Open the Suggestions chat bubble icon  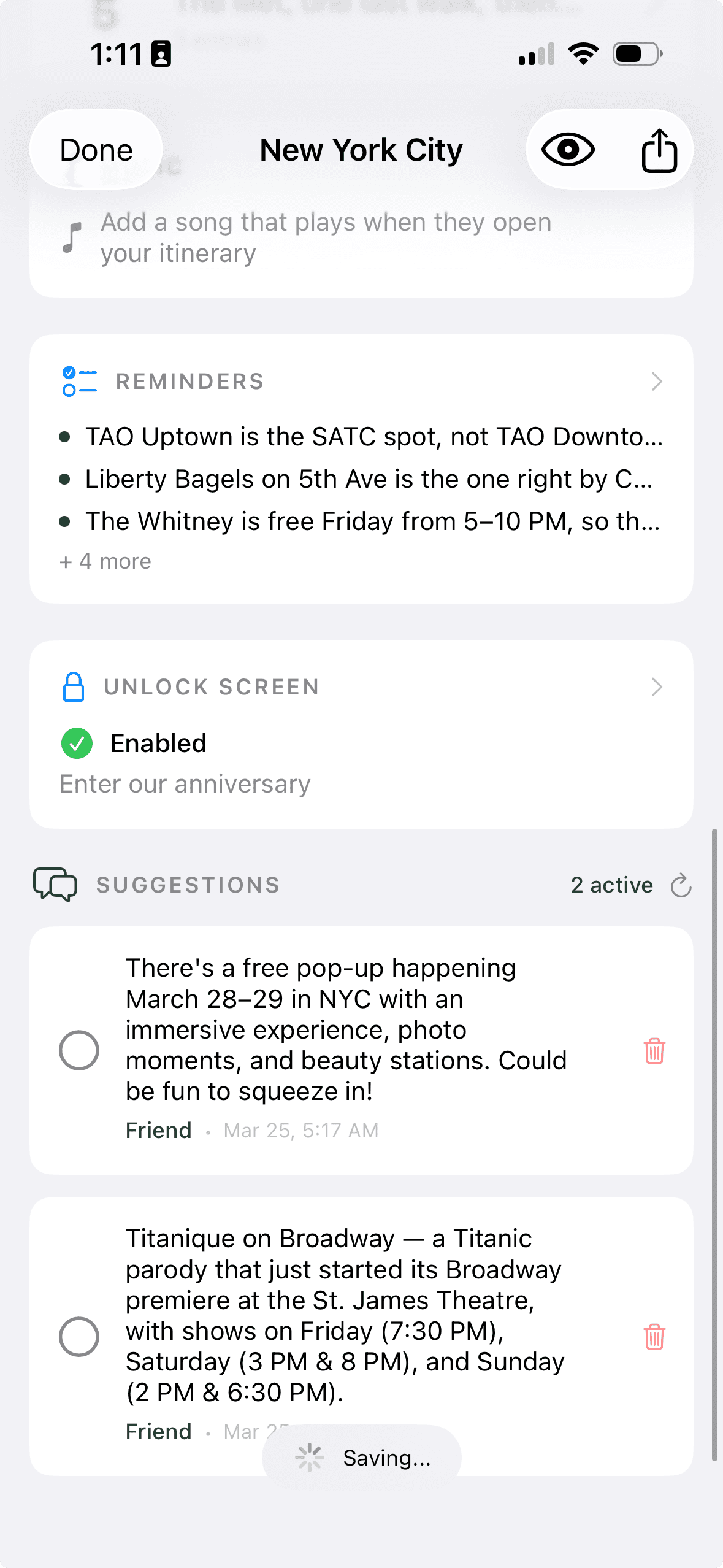point(55,885)
